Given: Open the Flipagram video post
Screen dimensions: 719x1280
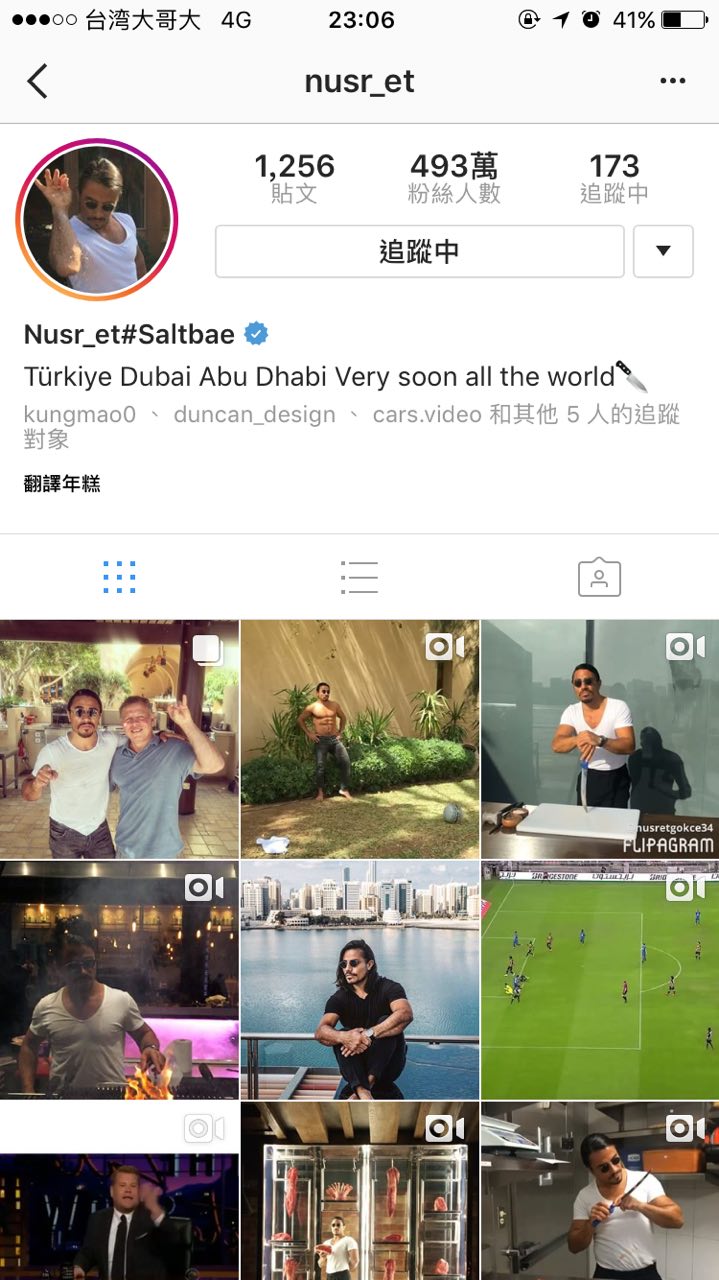Looking at the screenshot, I should point(600,739).
